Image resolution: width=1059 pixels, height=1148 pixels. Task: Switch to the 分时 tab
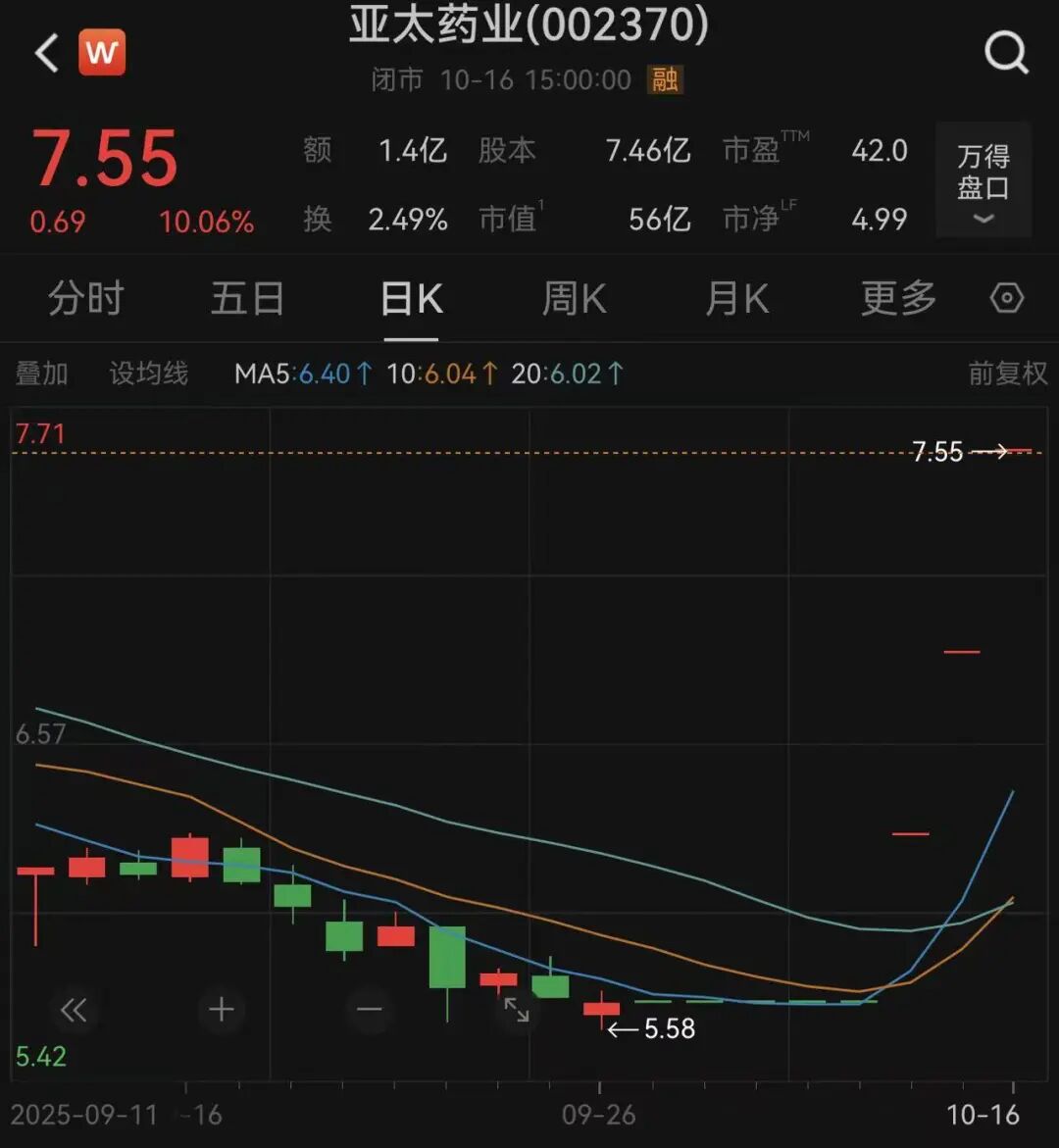click(86, 299)
